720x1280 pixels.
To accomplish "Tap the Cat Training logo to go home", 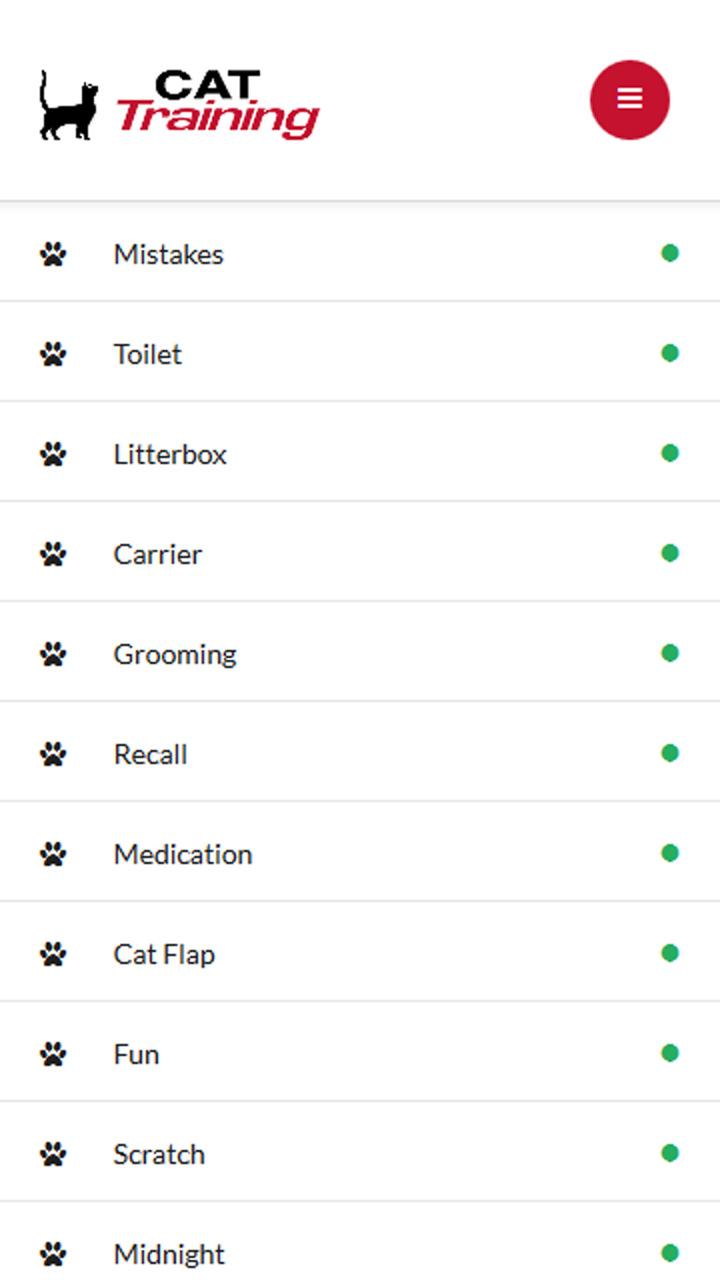I will click(x=180, y=104).
